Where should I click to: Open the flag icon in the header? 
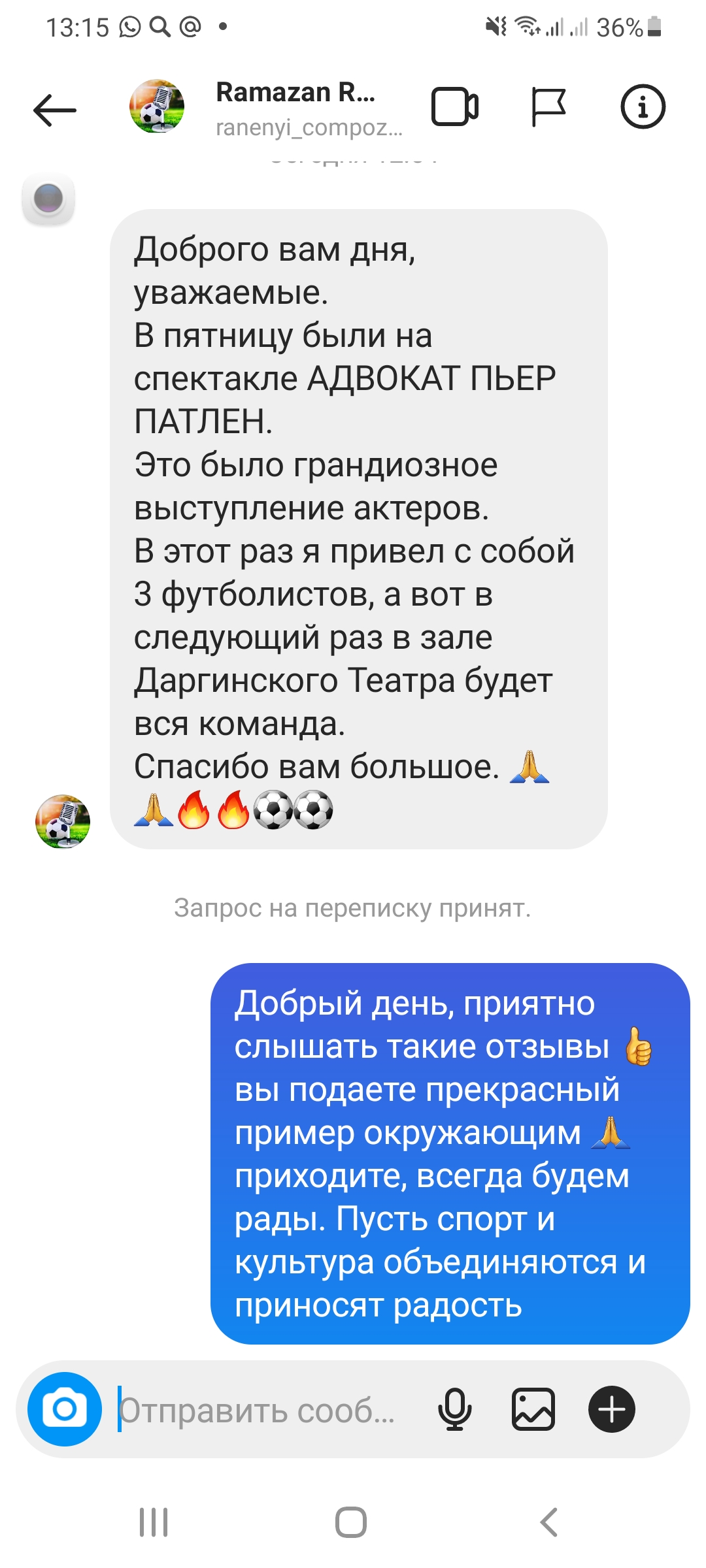point(548,106)
